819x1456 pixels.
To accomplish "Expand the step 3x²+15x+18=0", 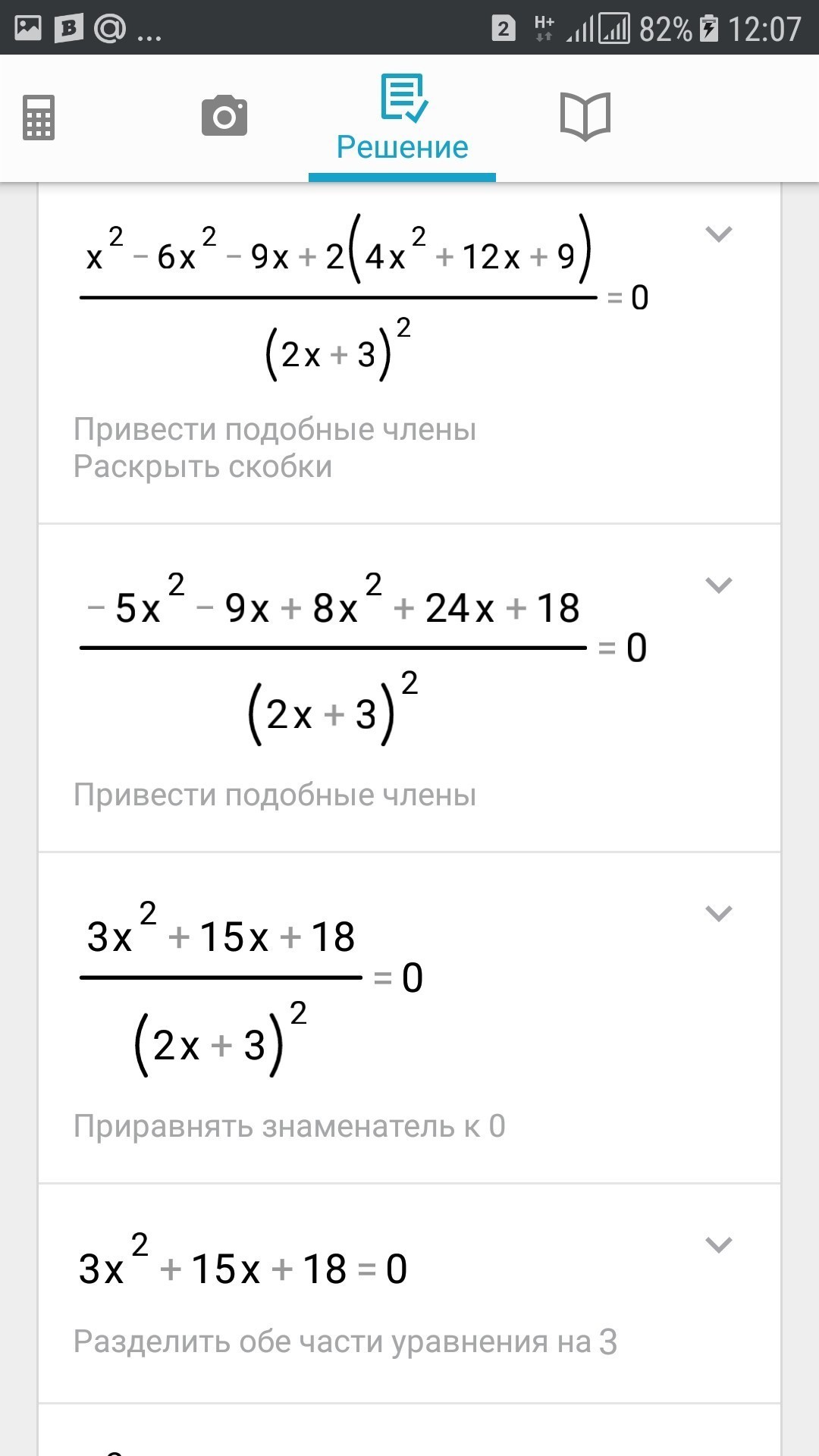I will coord(718,1245).
